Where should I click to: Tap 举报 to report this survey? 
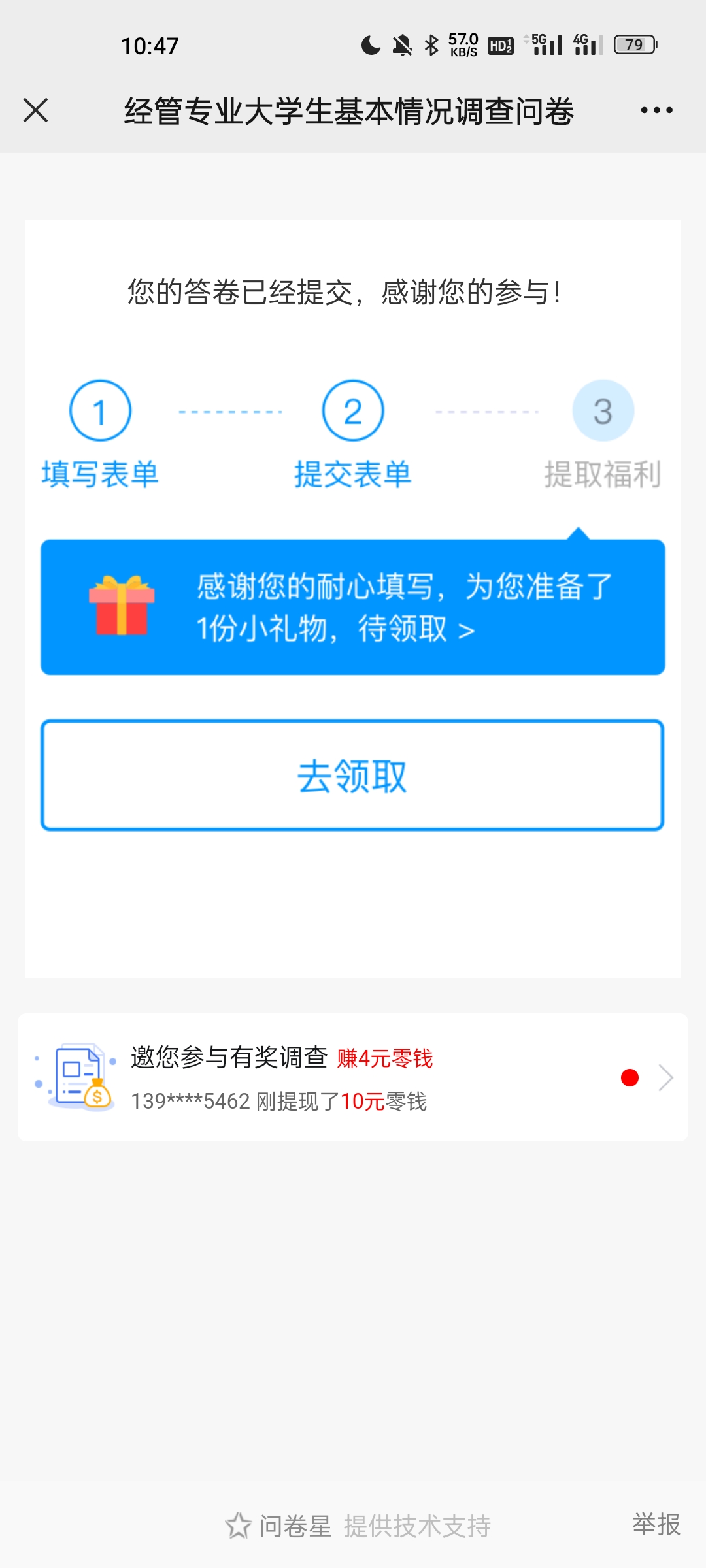point(656,1524)
